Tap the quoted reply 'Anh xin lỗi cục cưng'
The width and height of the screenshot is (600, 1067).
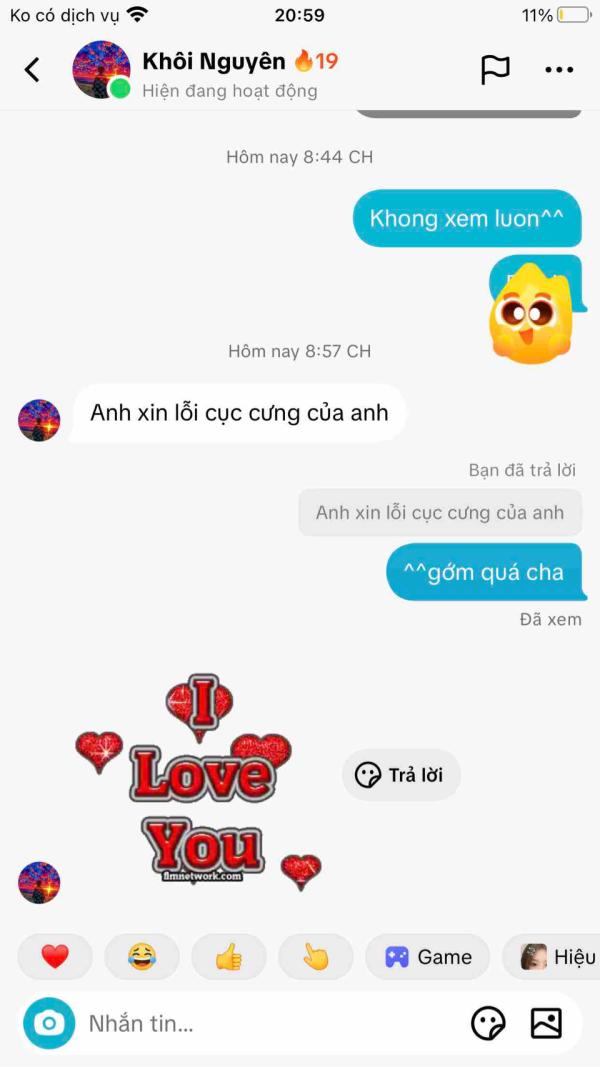click(440, 513)
